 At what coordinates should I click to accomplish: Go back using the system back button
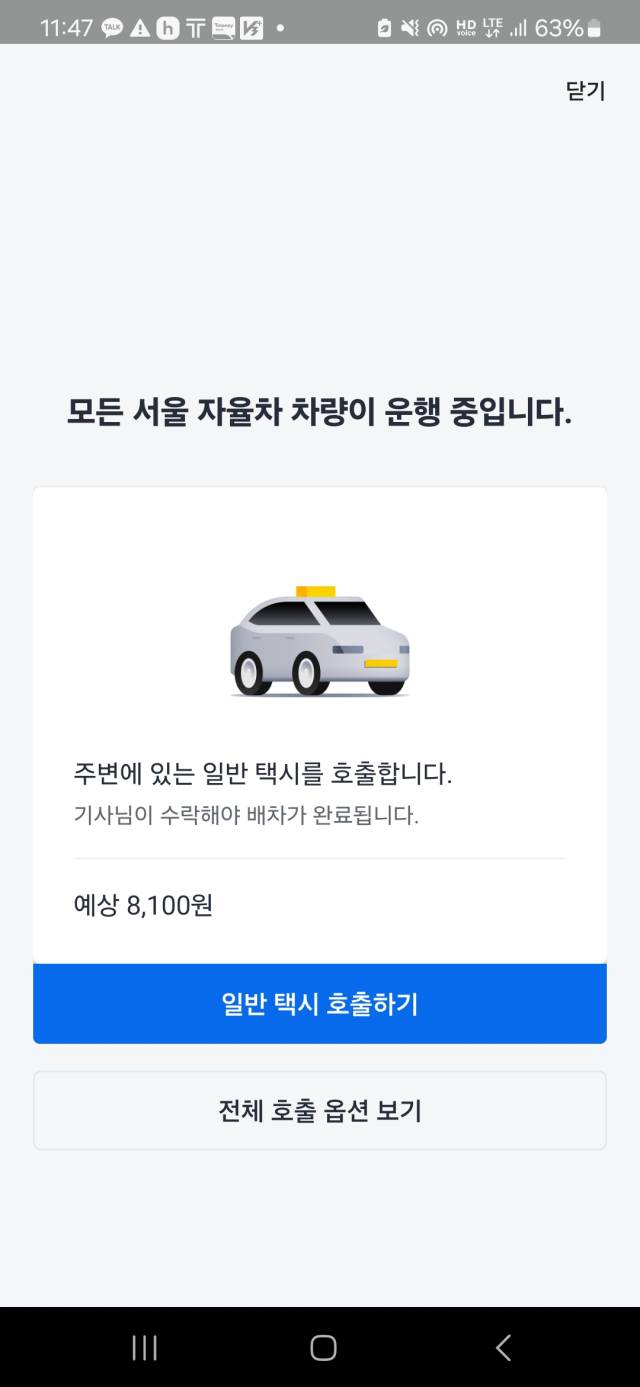(x=503, y=1347)
